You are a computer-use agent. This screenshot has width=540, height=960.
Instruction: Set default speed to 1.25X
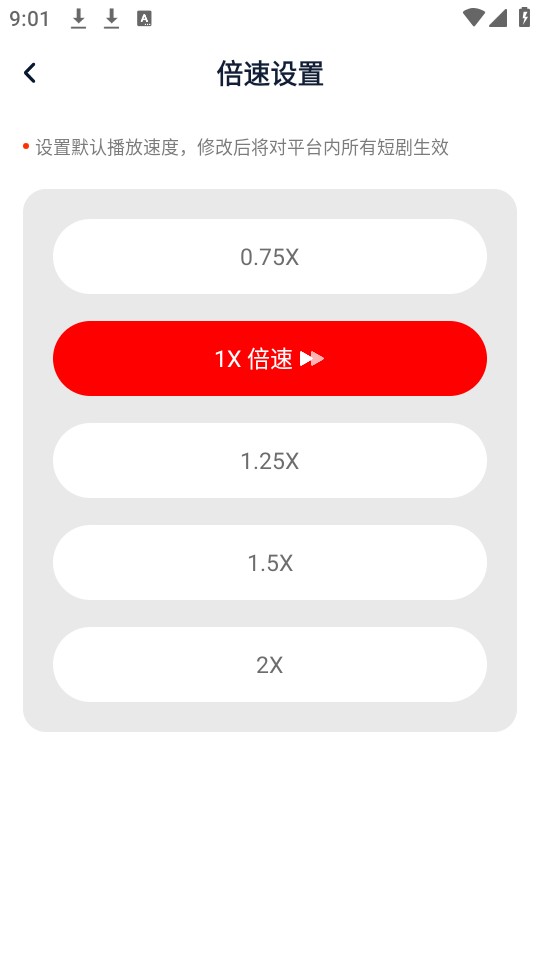pyautogui.click(x=270, y=460)
